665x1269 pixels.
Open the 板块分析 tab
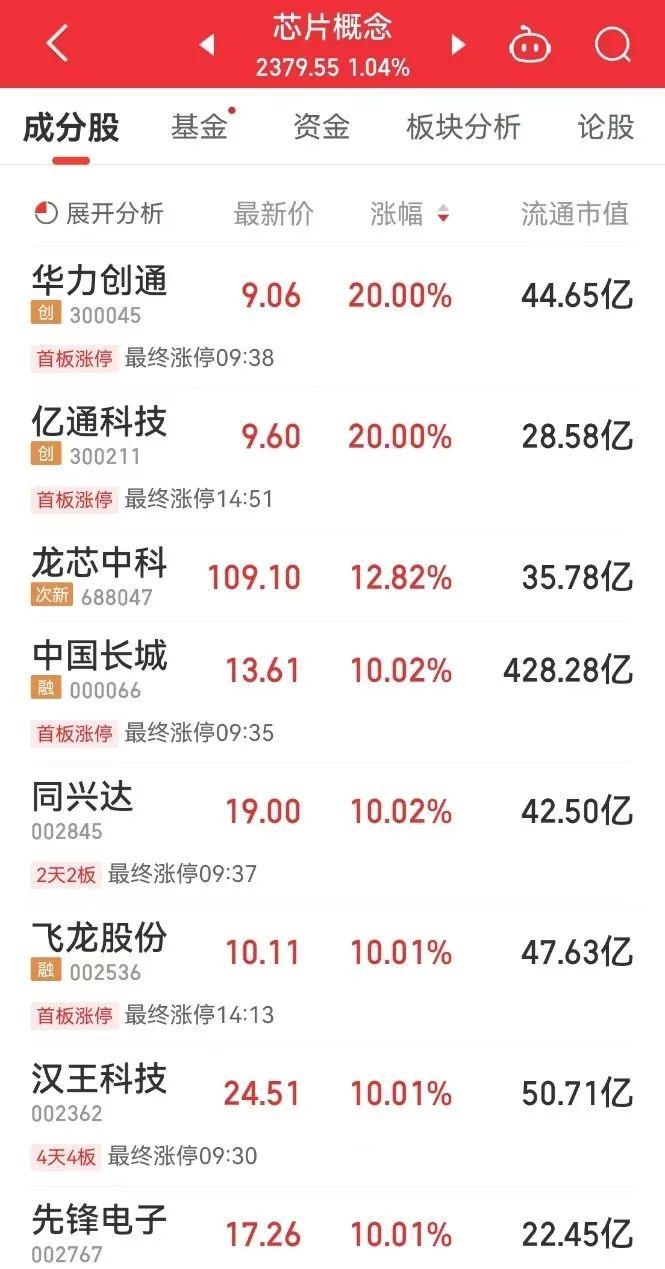pyautogui.click(x=463, y=127)
